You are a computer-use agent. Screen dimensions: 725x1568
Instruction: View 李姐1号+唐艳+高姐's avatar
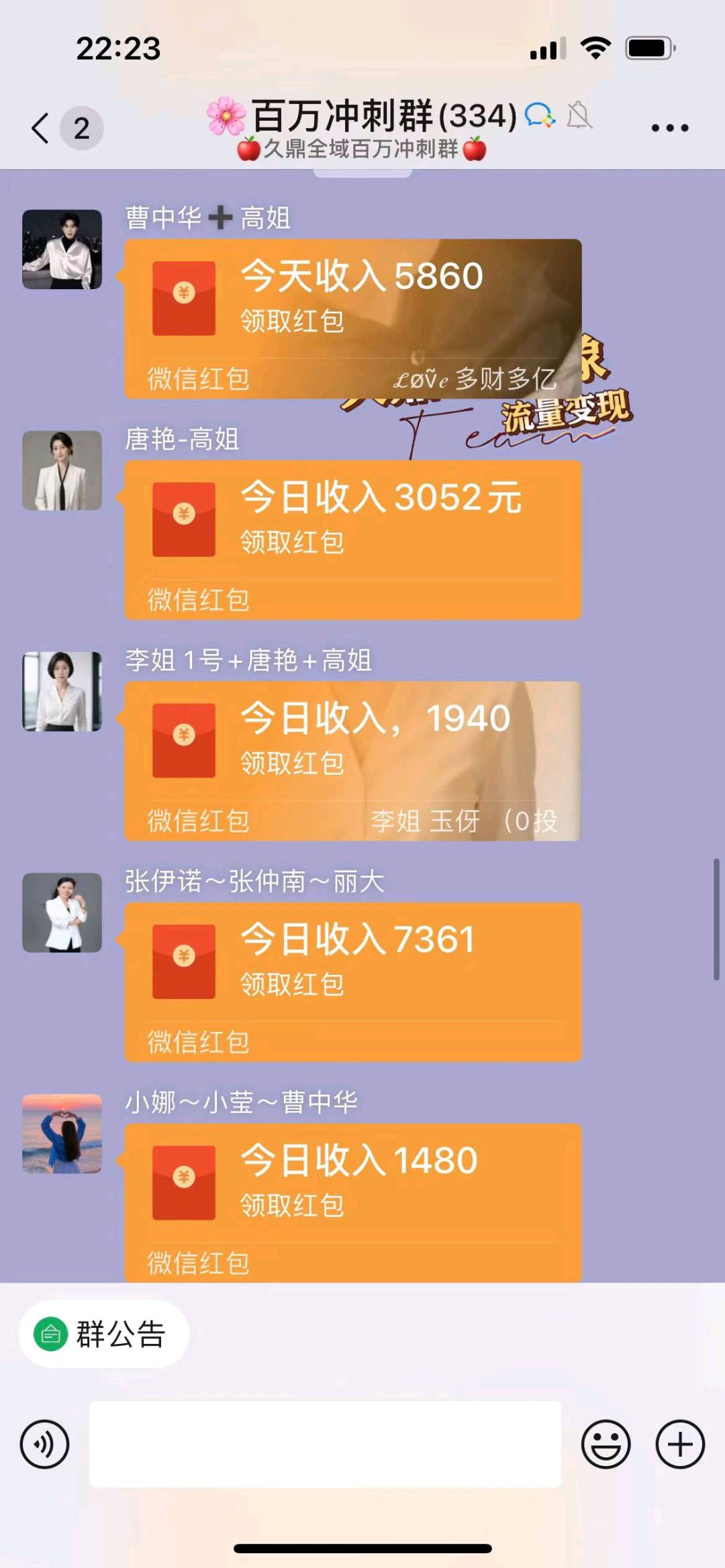(x=62, y=691)
